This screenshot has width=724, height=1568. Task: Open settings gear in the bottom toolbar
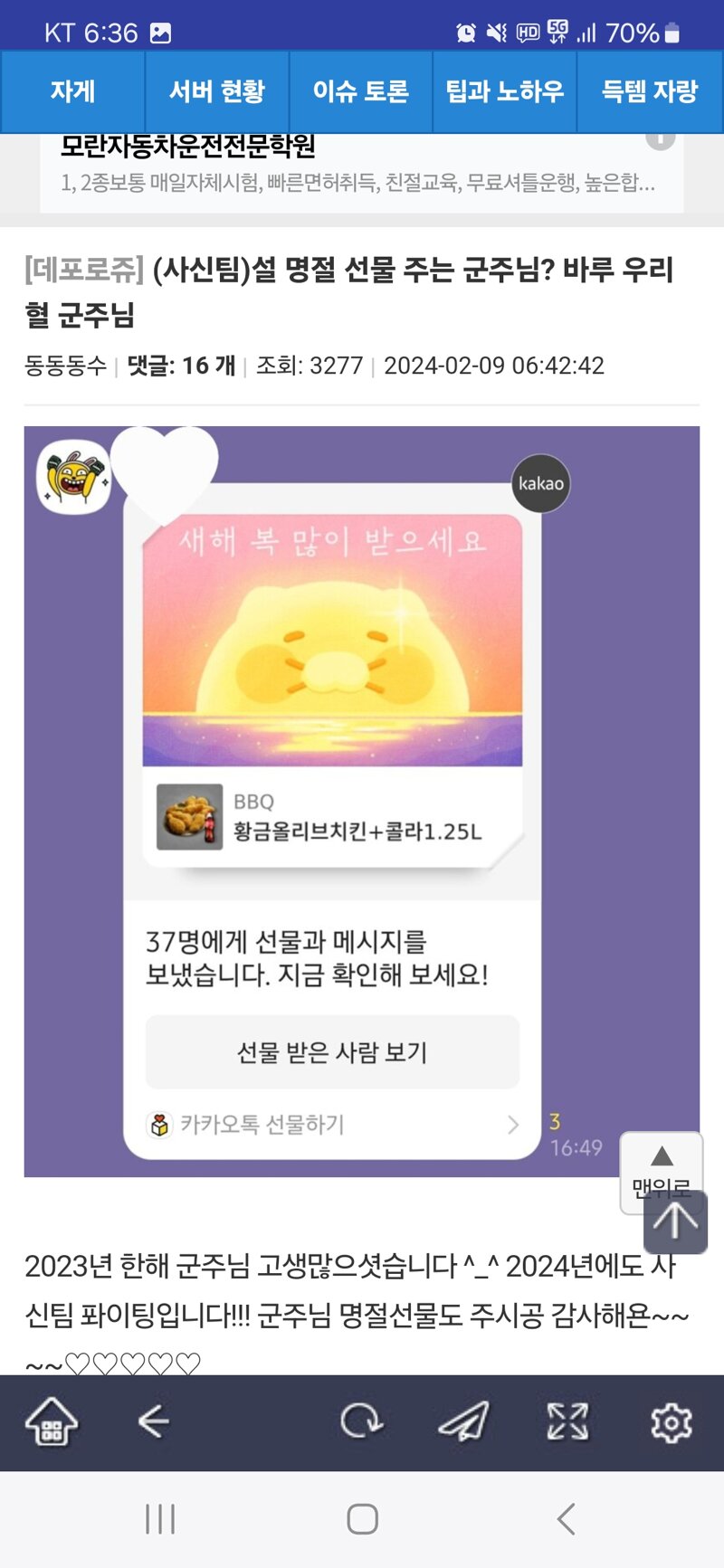[672, 1422]
